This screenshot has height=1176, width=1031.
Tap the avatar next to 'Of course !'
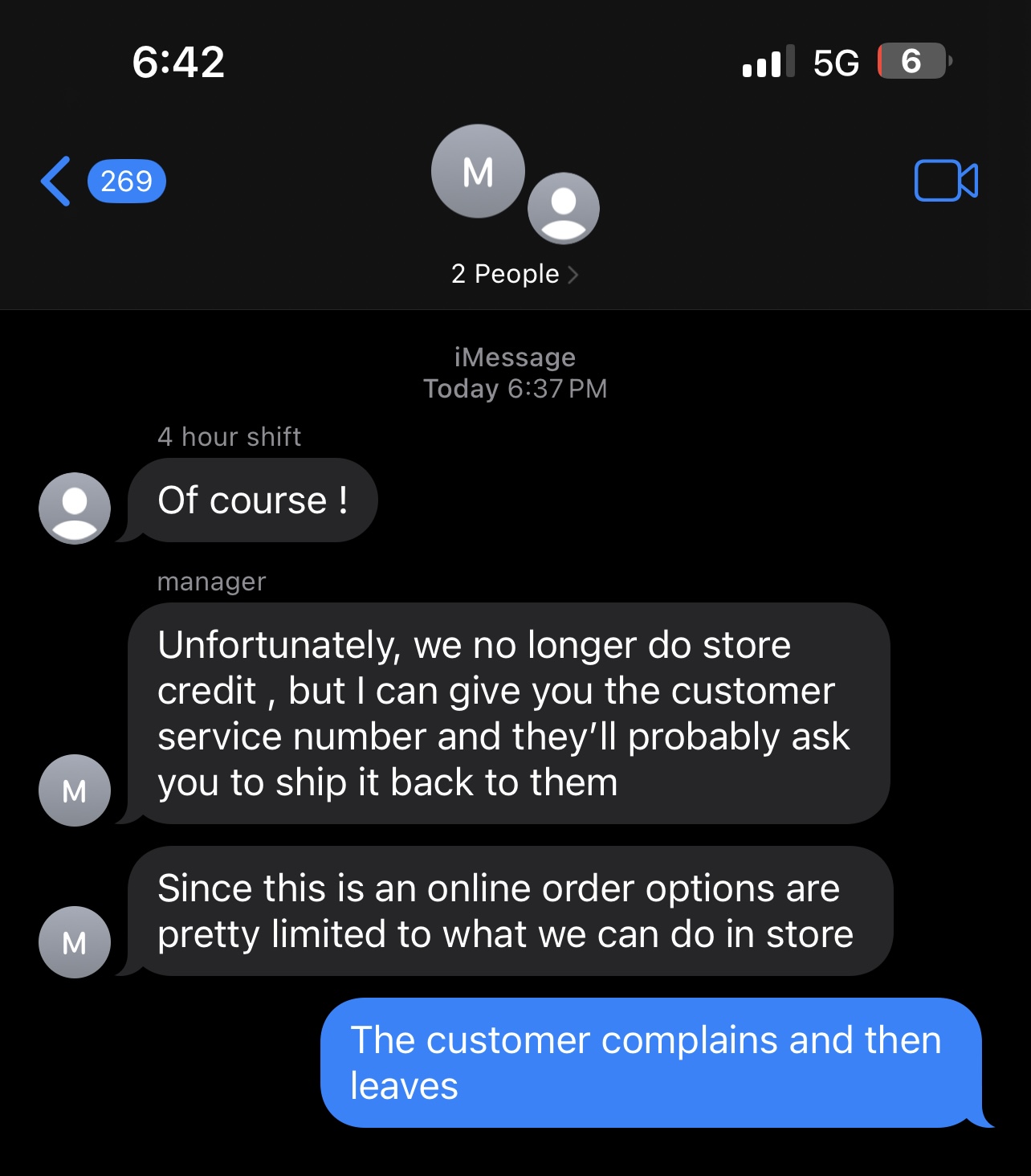[x=75, y=508]
